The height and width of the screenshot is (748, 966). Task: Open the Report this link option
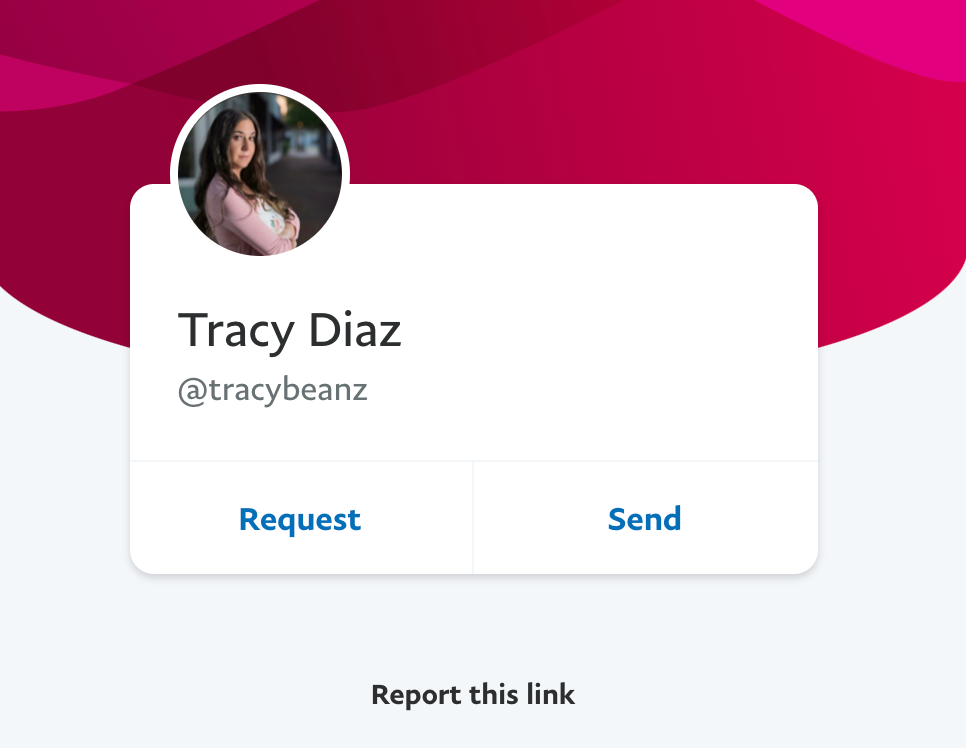point(473,694)
